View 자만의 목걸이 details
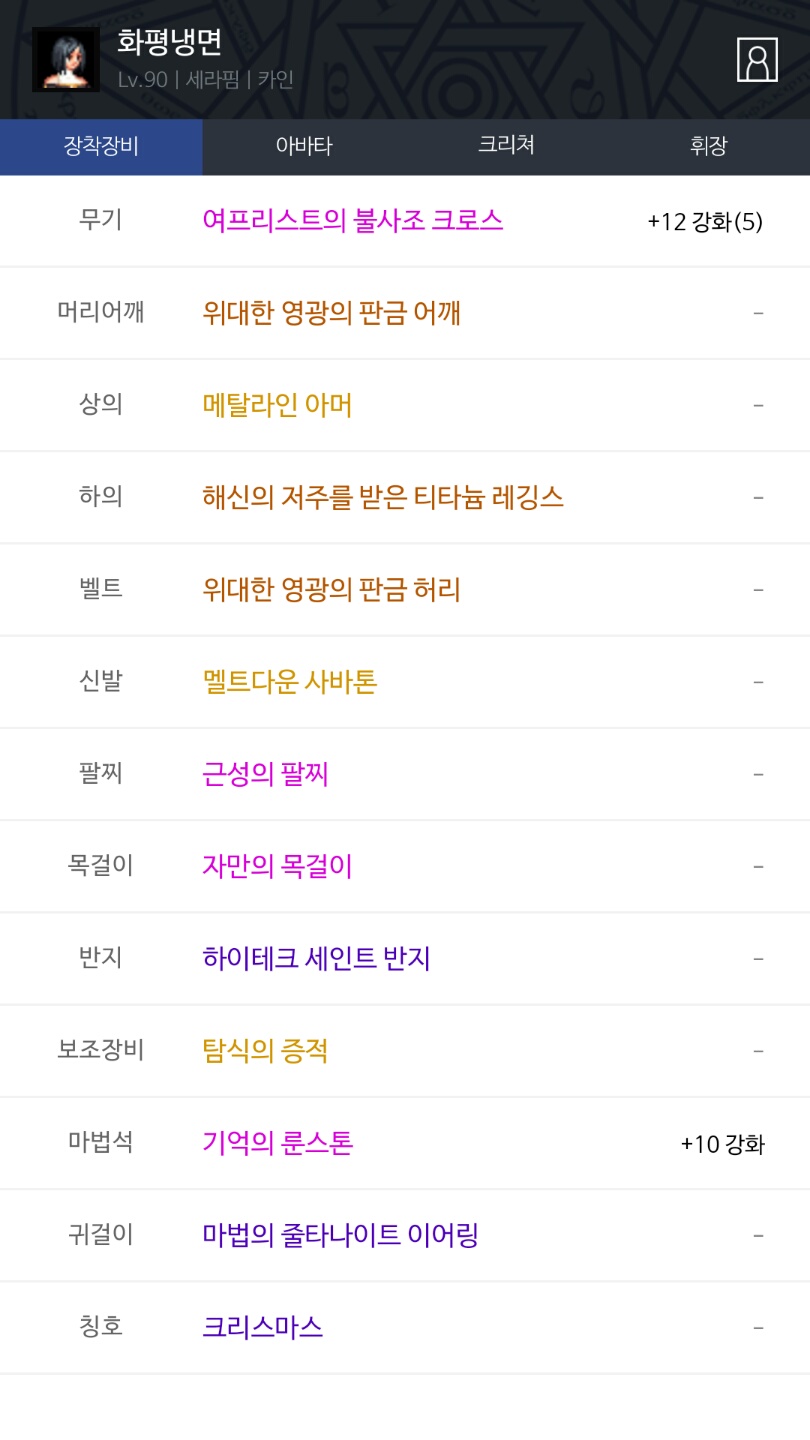 click(x=277, y=866)
